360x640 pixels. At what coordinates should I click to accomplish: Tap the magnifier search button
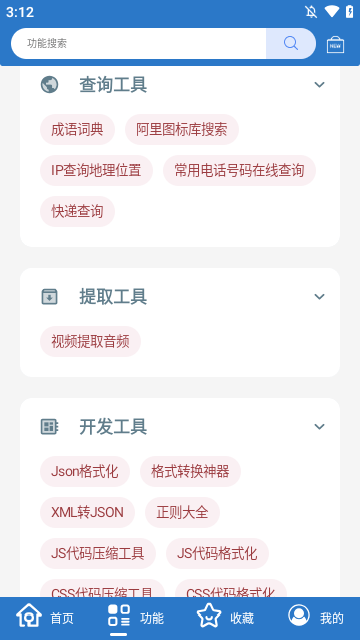click(291, 43)
